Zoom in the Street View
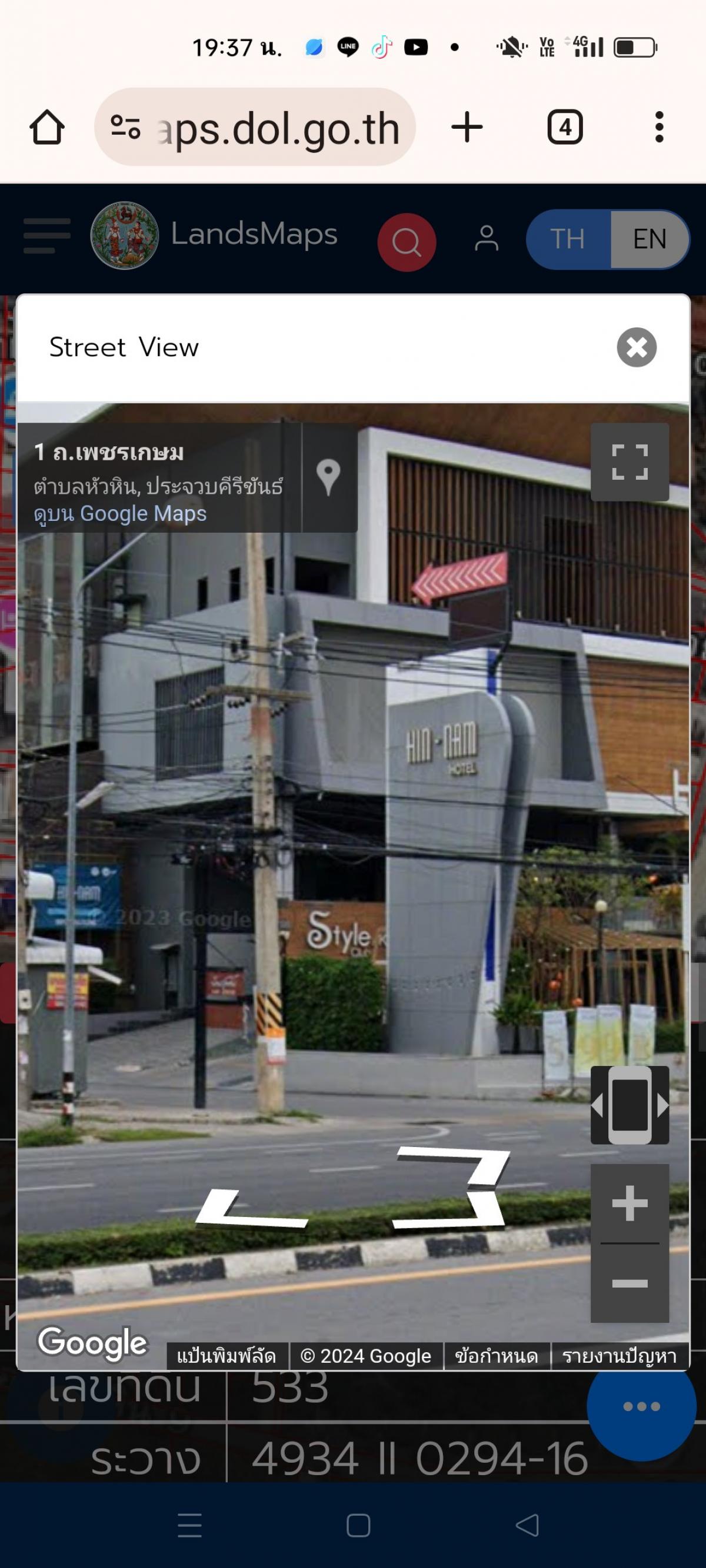This screenshot has height=1568, width=706. [x=630, y=1203]
